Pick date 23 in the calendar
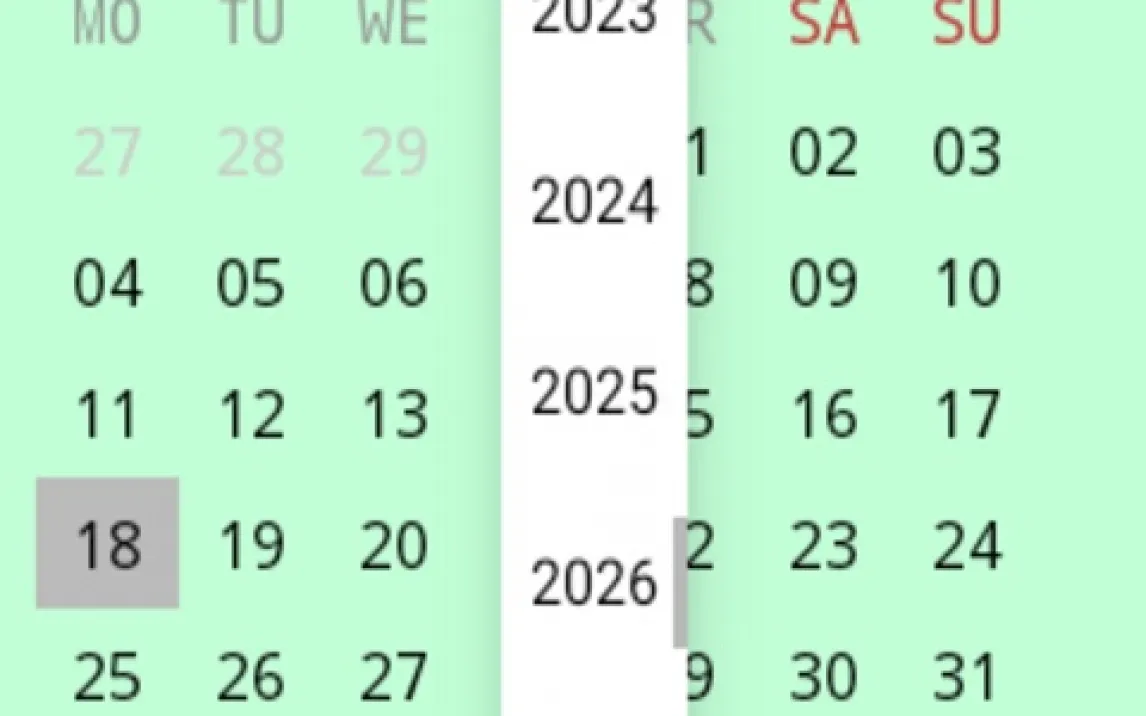The image size is (1146, 716). [823, 544]
